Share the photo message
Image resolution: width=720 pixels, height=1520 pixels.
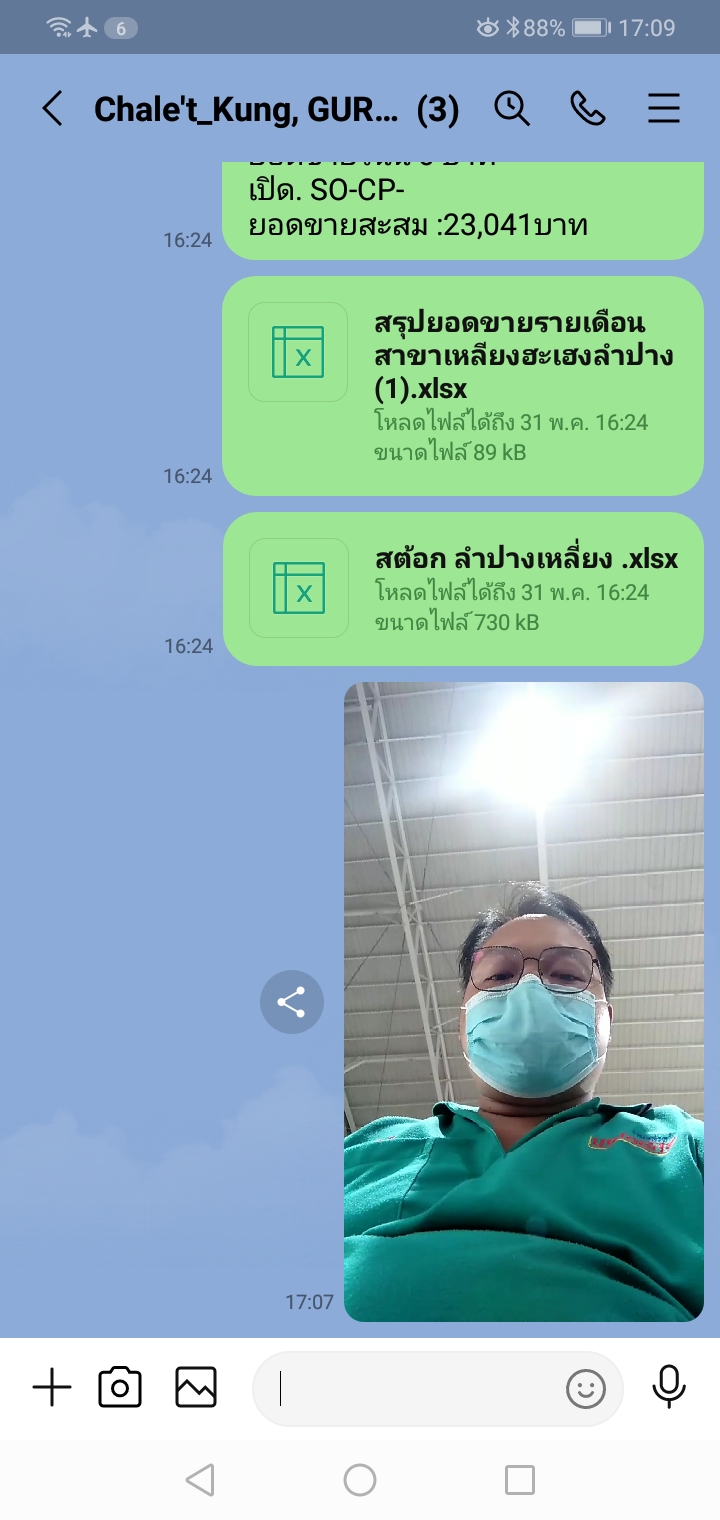click(x=292, y=1002)
